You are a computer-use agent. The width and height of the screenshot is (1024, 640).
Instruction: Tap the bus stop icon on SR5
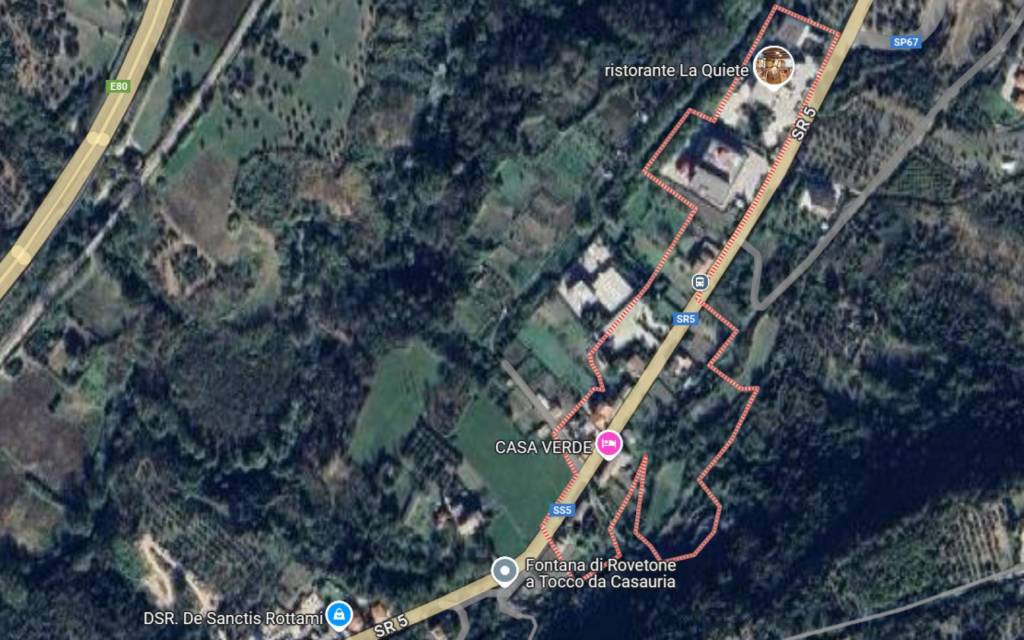[699, 282]
